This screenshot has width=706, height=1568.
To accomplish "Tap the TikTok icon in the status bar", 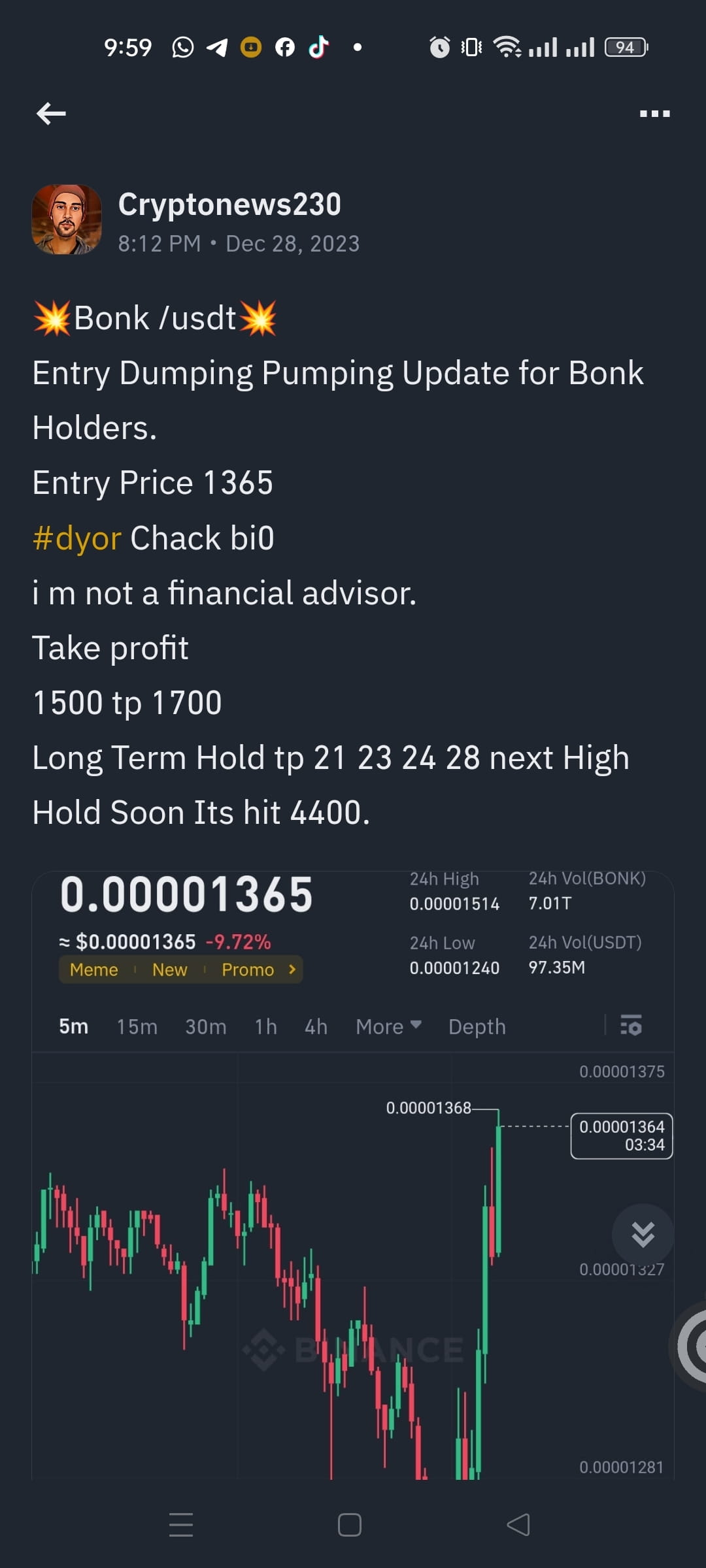I will click(320, 46).
